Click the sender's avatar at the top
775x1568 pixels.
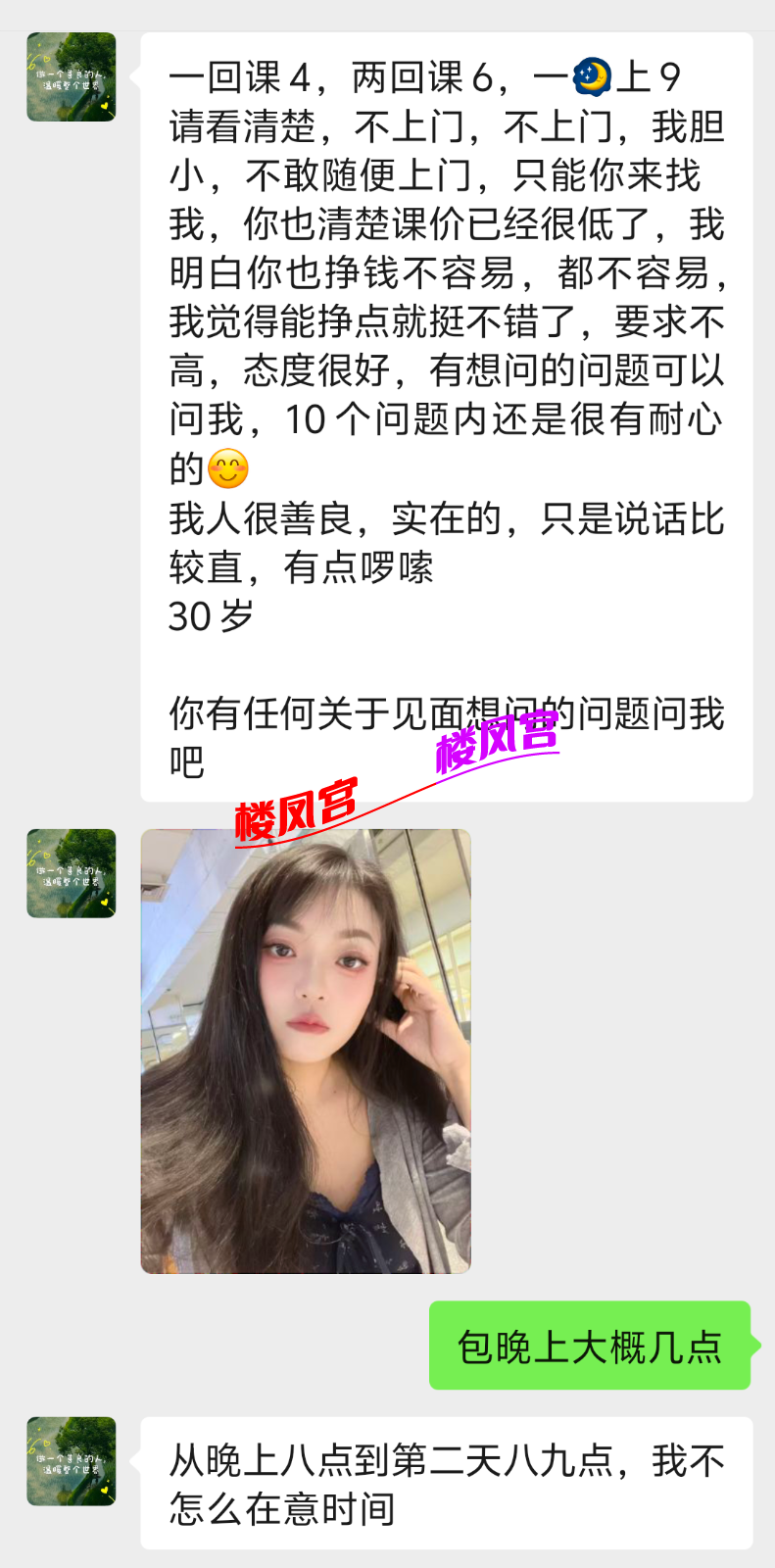point(69,76)
